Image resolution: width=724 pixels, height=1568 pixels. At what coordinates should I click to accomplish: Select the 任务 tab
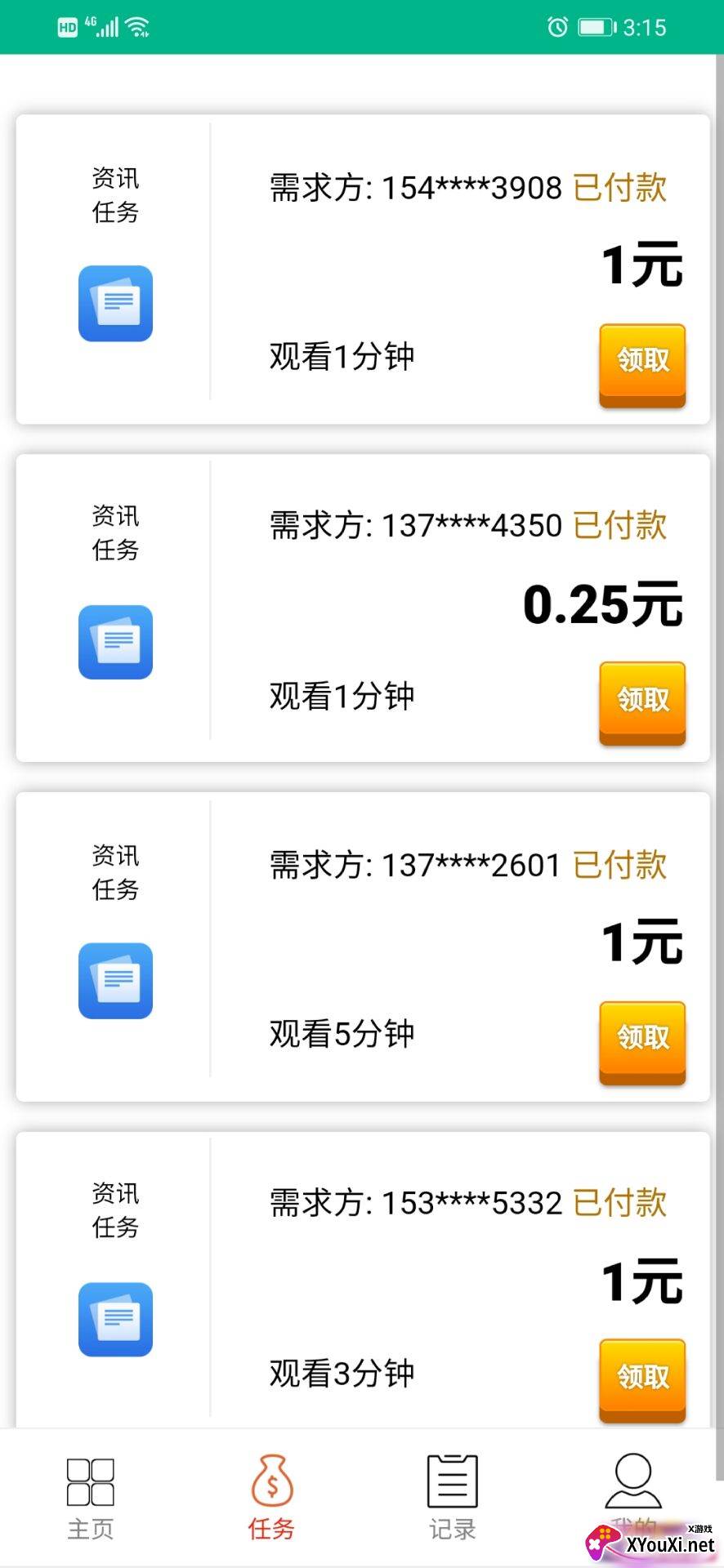[271, 1499]
